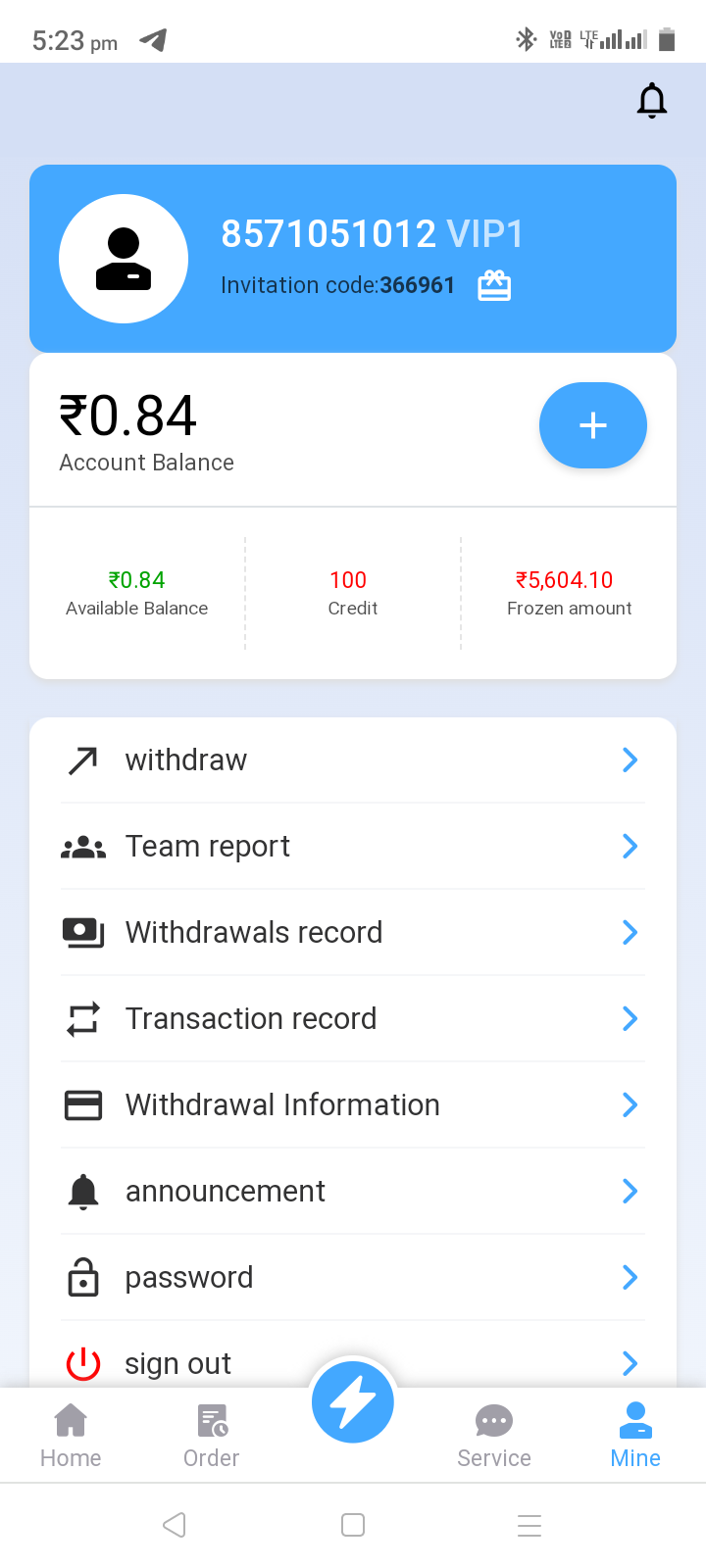Read the announcement section
The height and width of the screenshot is (1568, 706).
(353, 1192)
